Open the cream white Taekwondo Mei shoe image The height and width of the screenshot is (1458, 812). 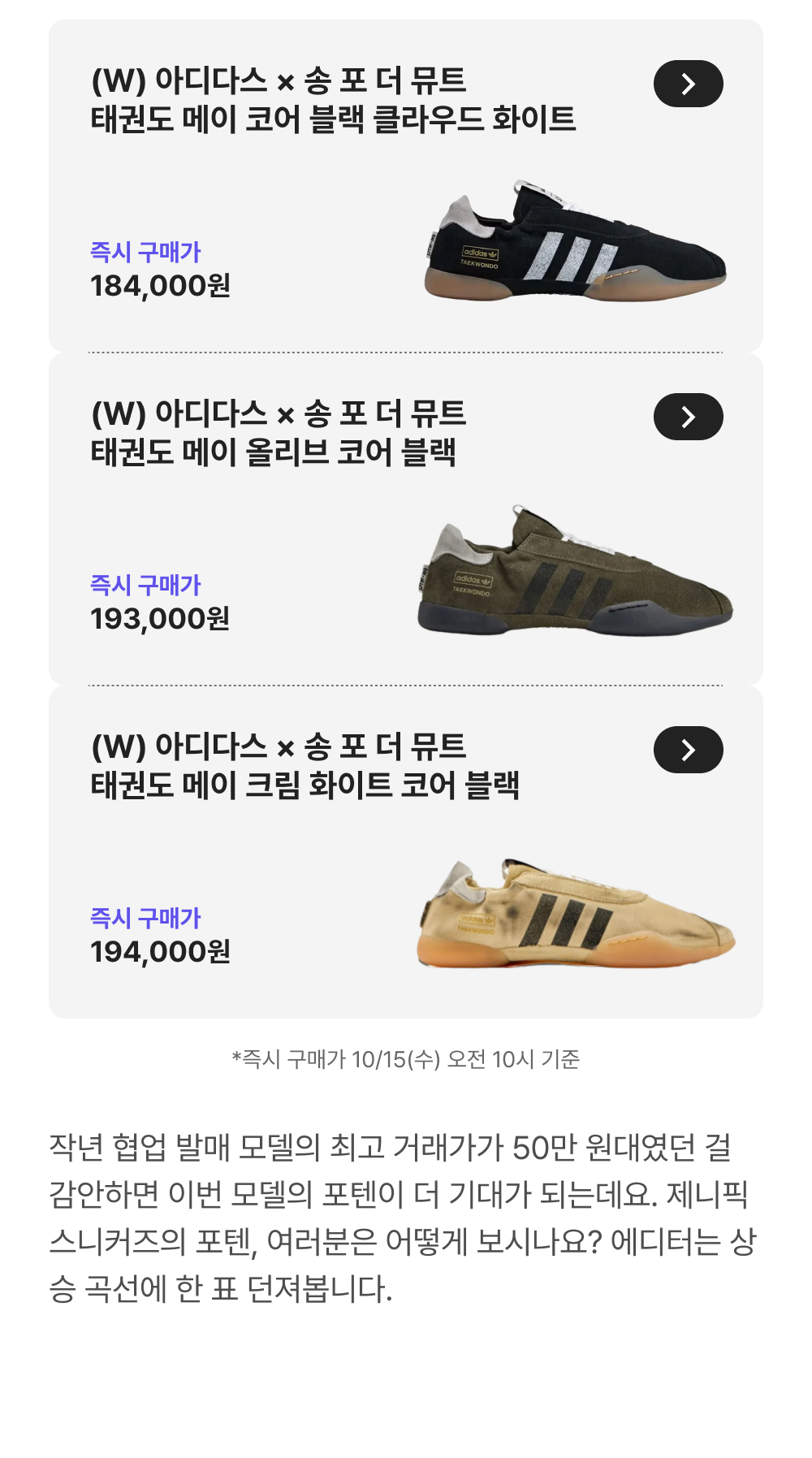click(x=577, y=913)
